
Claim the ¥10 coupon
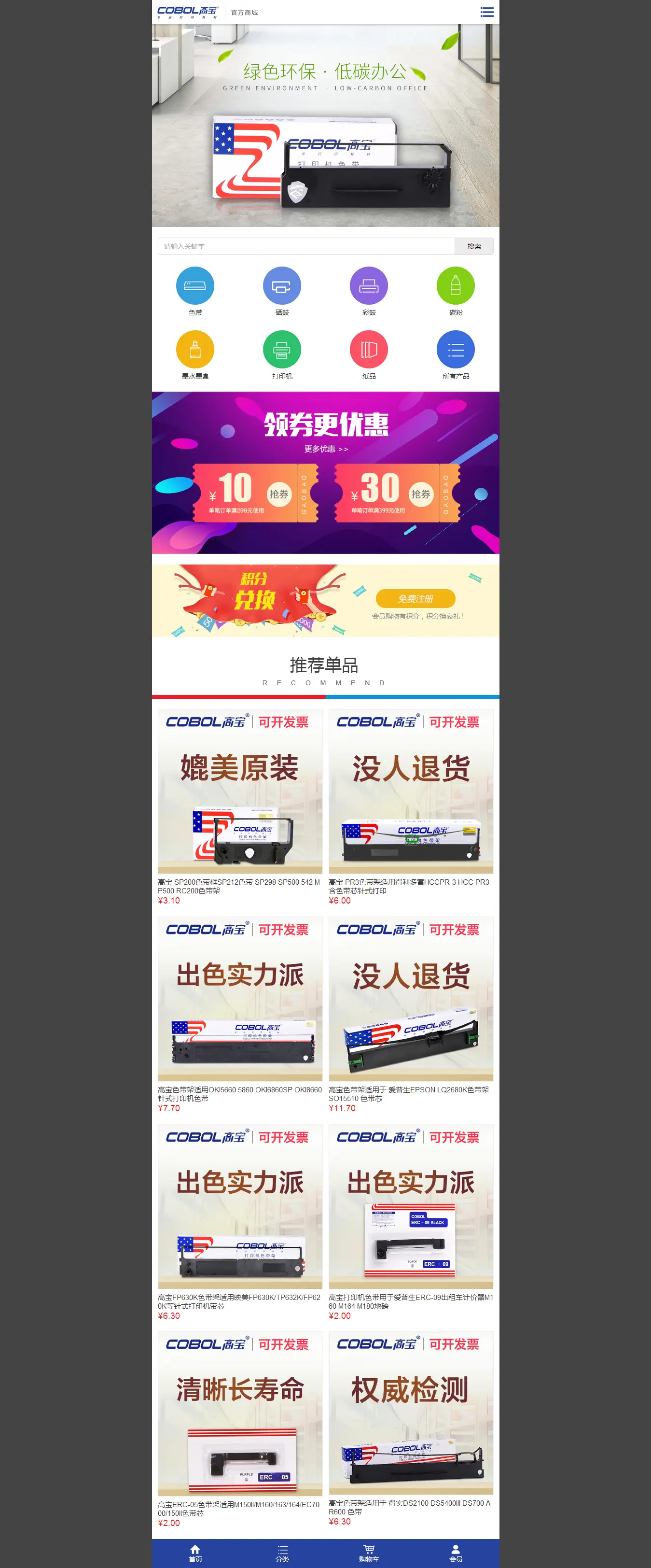(278, 494)
